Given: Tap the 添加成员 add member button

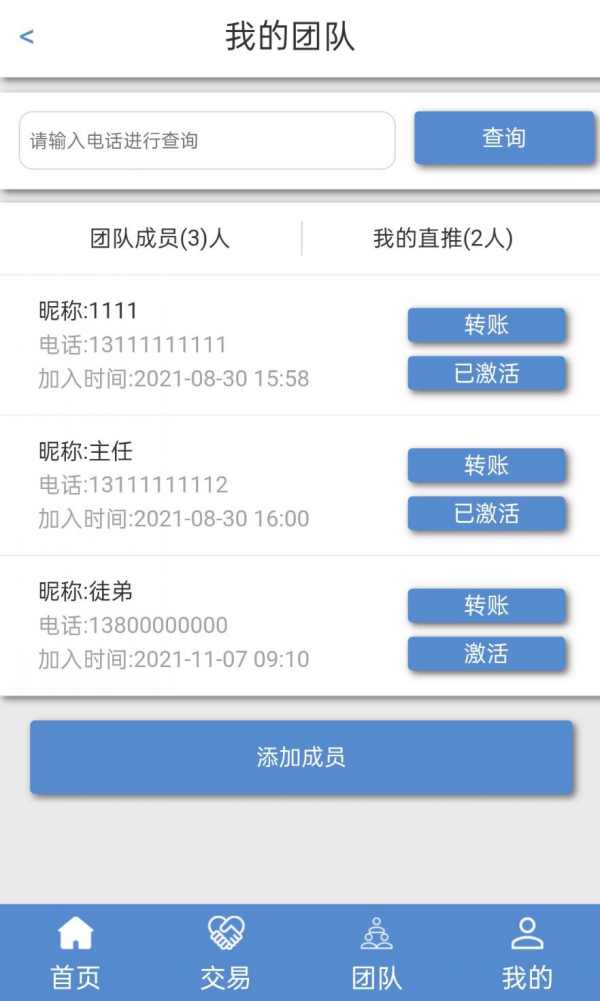Looking at the screenshot, I should coord(301,757).
